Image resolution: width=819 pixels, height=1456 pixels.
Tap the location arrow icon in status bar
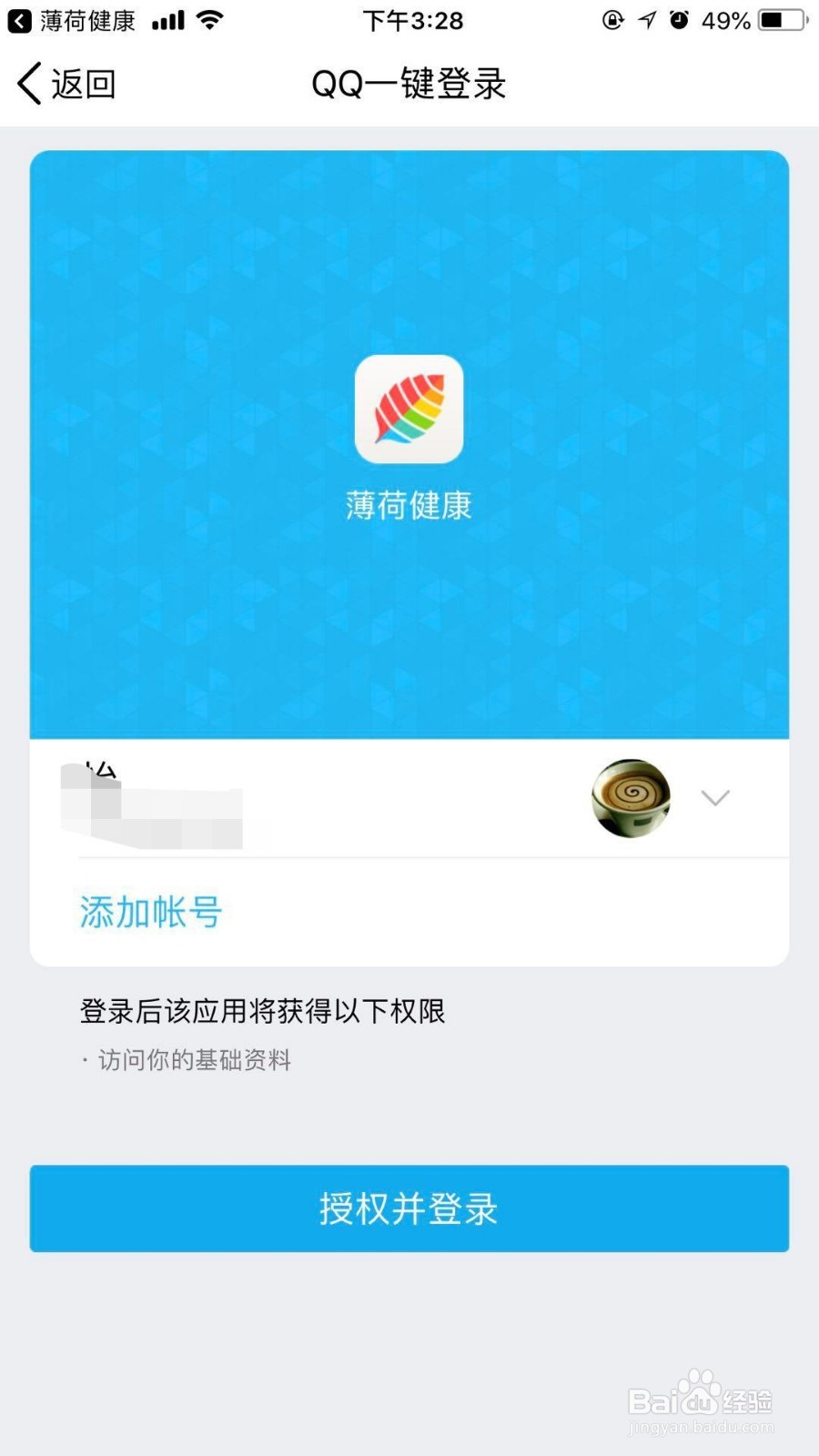(x=646, y=19)
